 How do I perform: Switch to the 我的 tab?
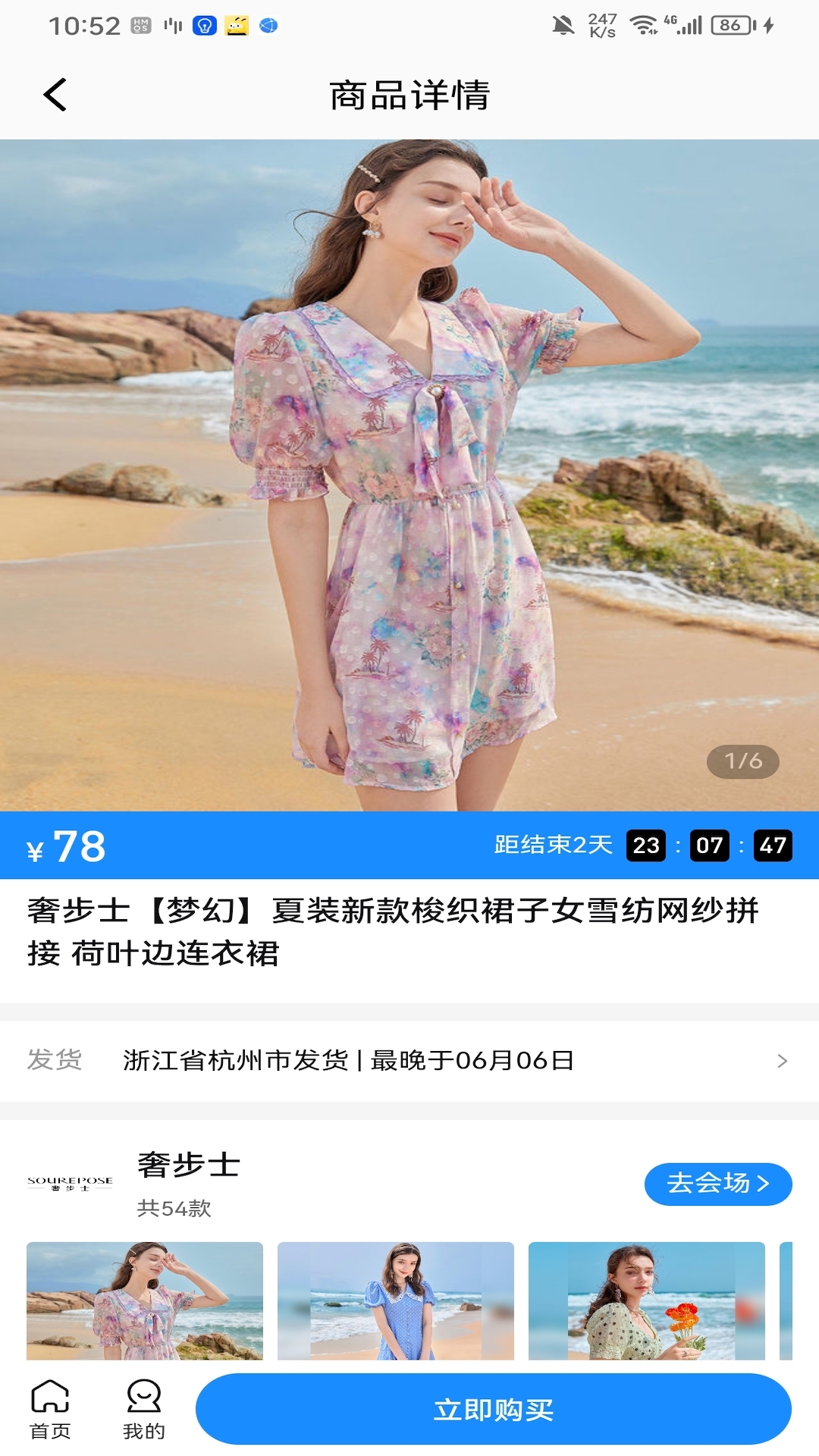[143, 1409]
